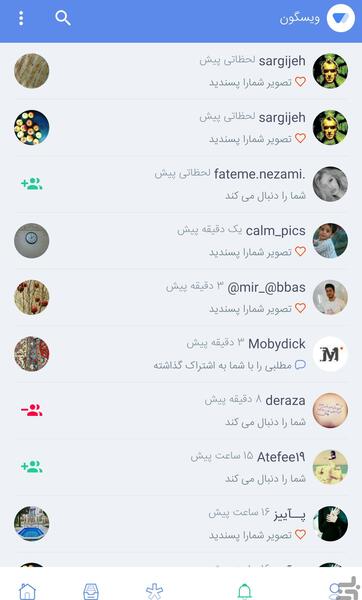This screenshot has height=600, width=362.
Task: View the fruit photo liked by sargijeh
Action: [31, 127]
